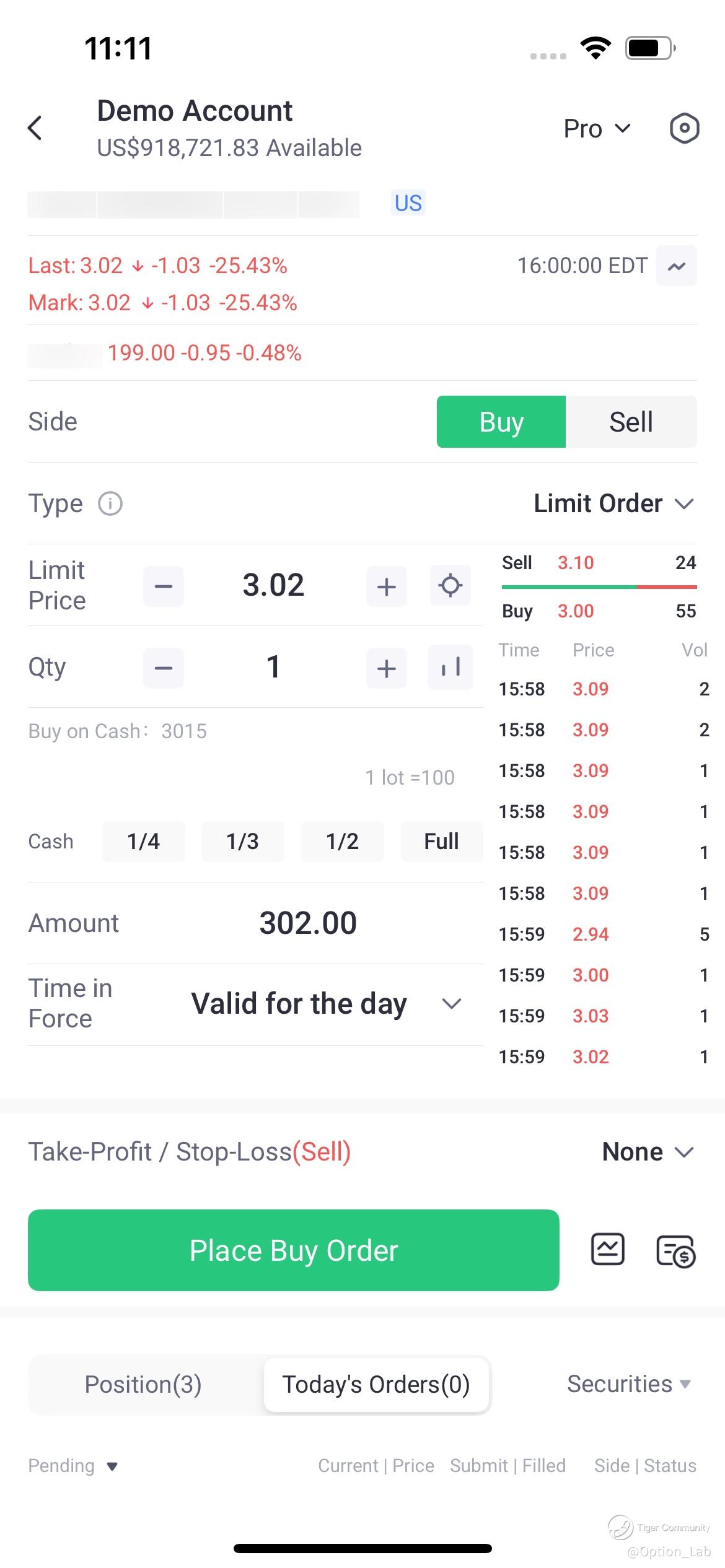The image size is (725, 1568).
Task: Open the hexagon settings icon
Action: (x=685, y=128)
